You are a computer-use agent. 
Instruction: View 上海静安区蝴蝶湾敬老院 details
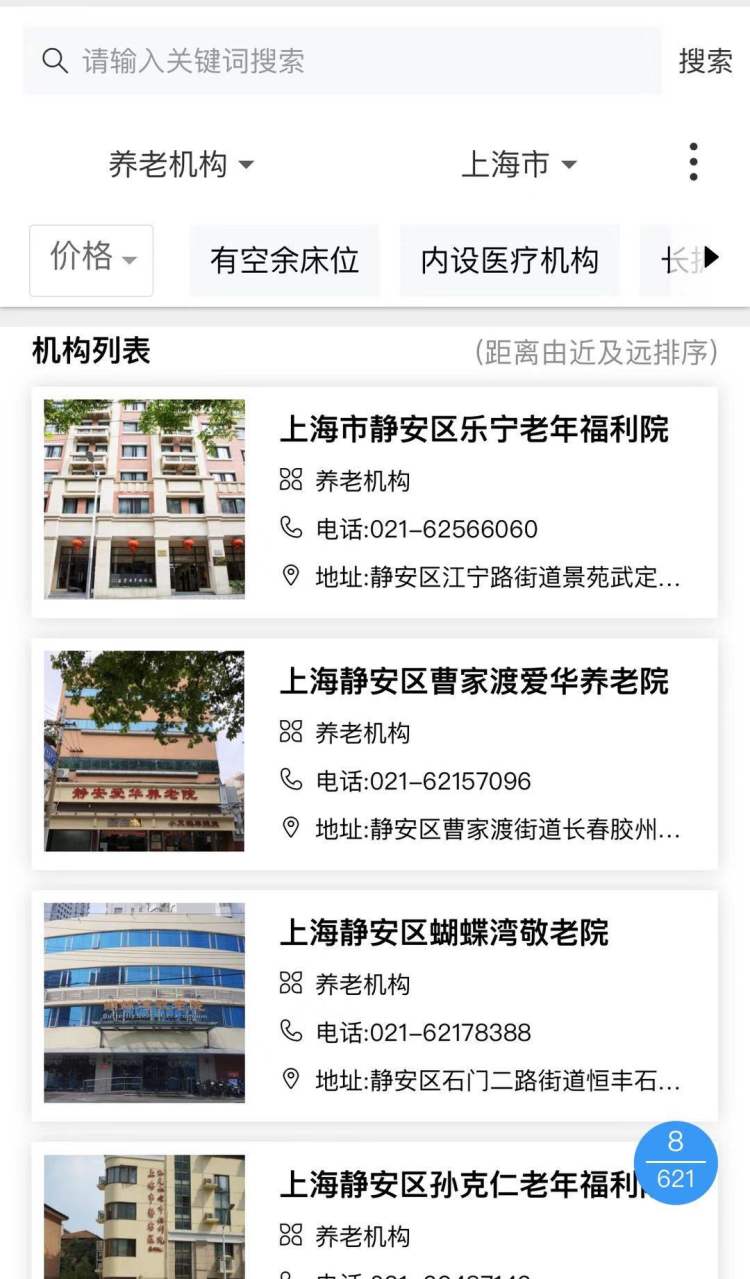click(374, 1005)
